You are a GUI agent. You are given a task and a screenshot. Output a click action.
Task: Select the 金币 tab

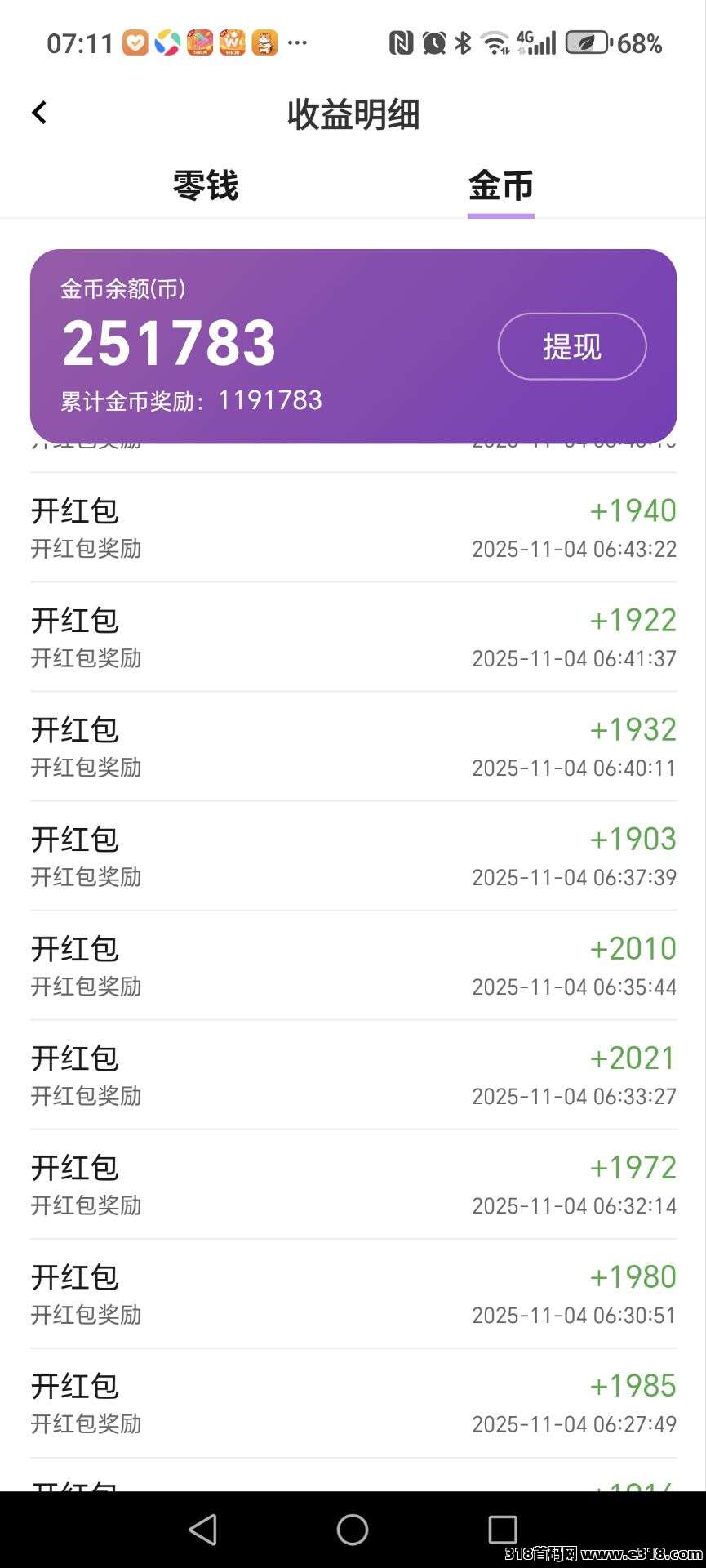tap(500, 185)
